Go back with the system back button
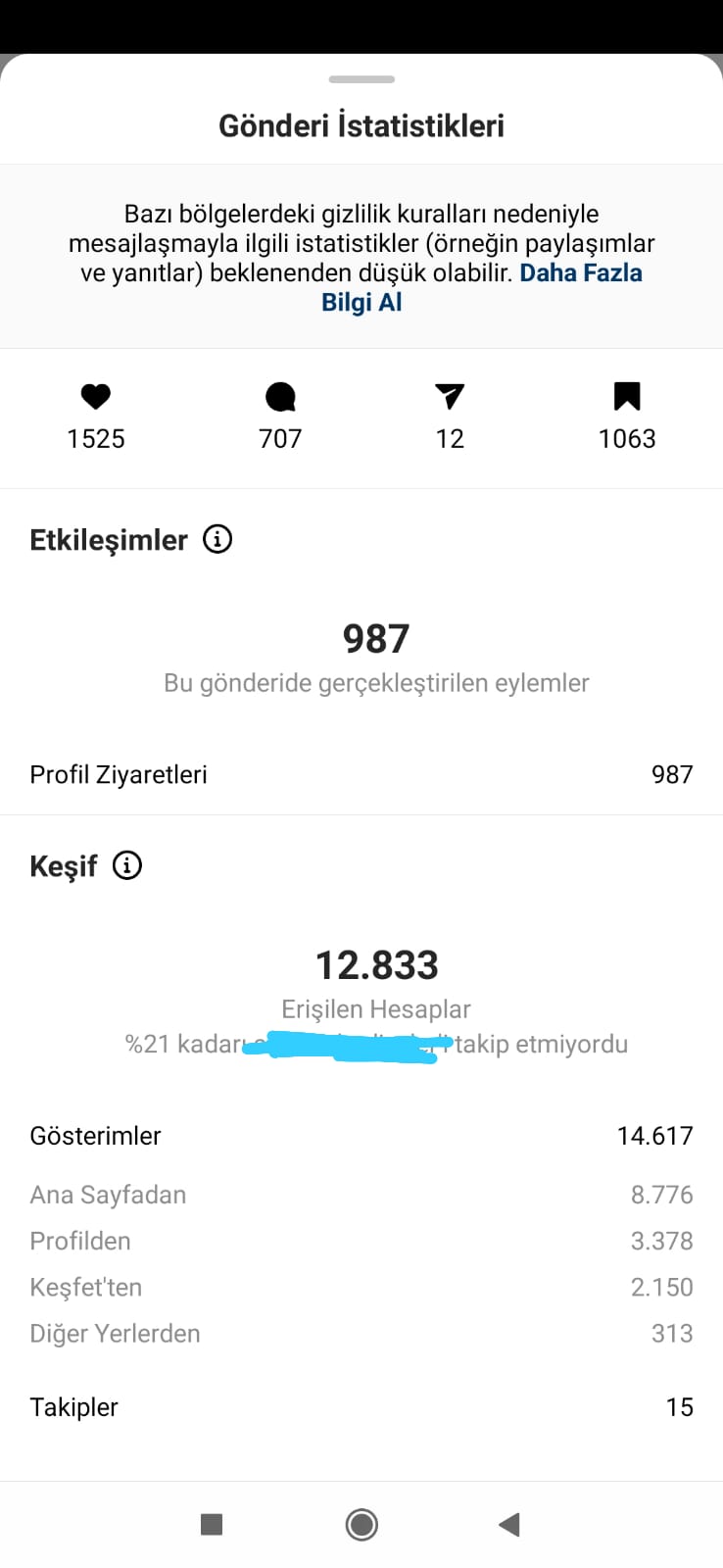This screenshot has width=723, height=1568. coord(509,1524)
